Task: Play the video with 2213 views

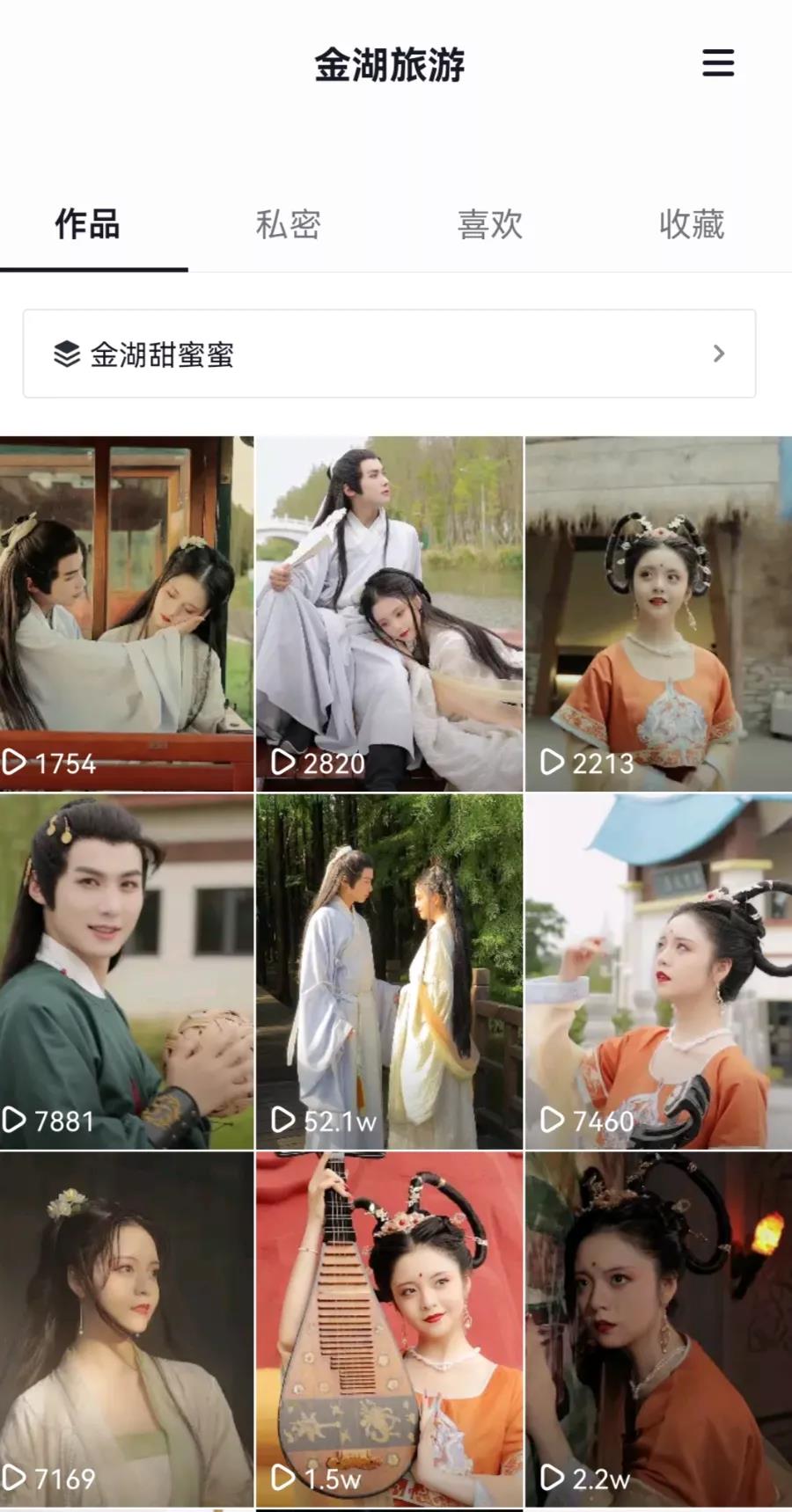Action: 658,613
